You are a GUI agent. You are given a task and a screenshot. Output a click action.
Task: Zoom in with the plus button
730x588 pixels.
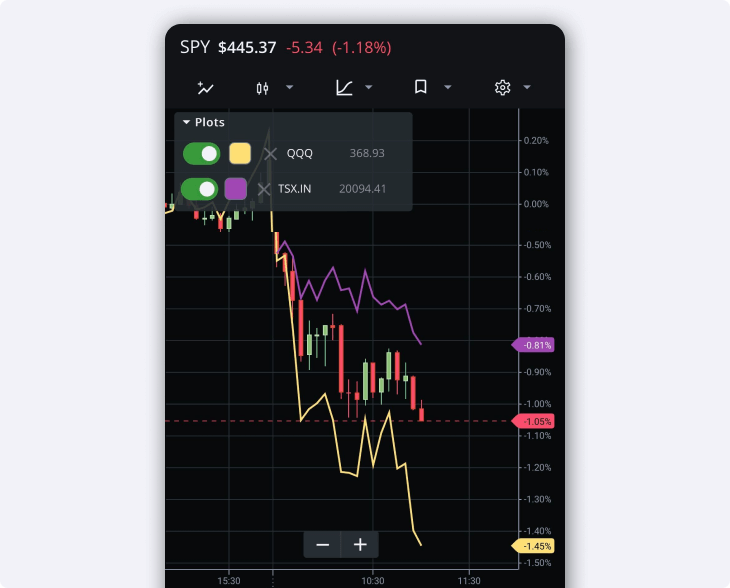pos(360,545)
